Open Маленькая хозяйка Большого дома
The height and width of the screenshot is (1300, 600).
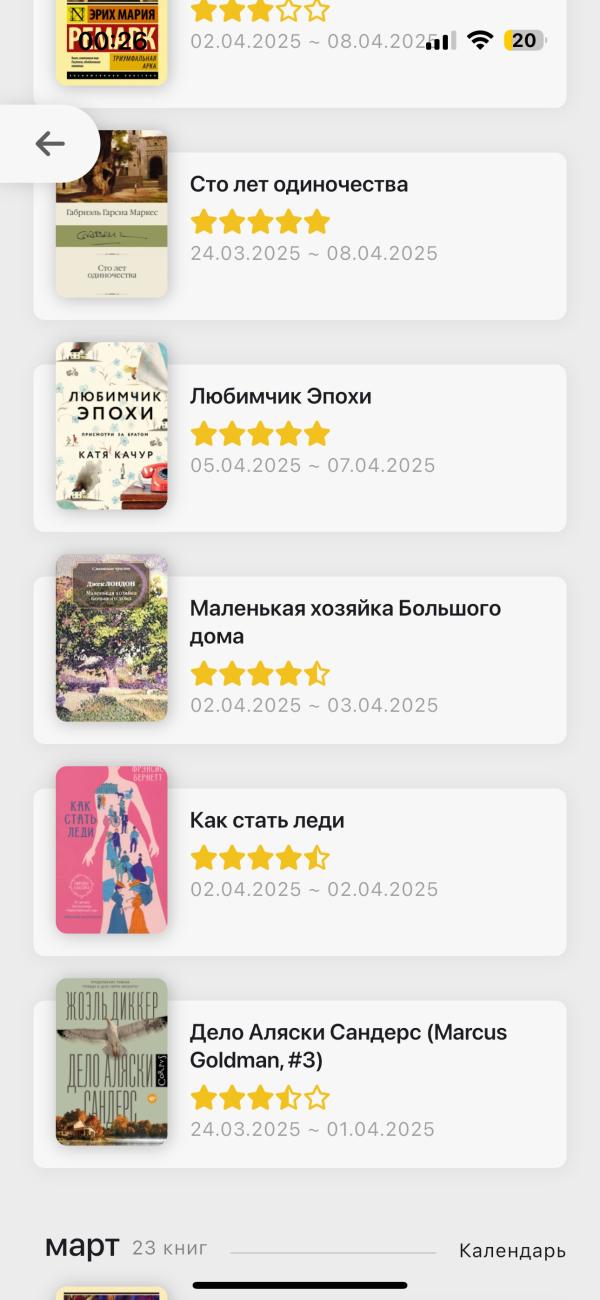pos(300,659)
